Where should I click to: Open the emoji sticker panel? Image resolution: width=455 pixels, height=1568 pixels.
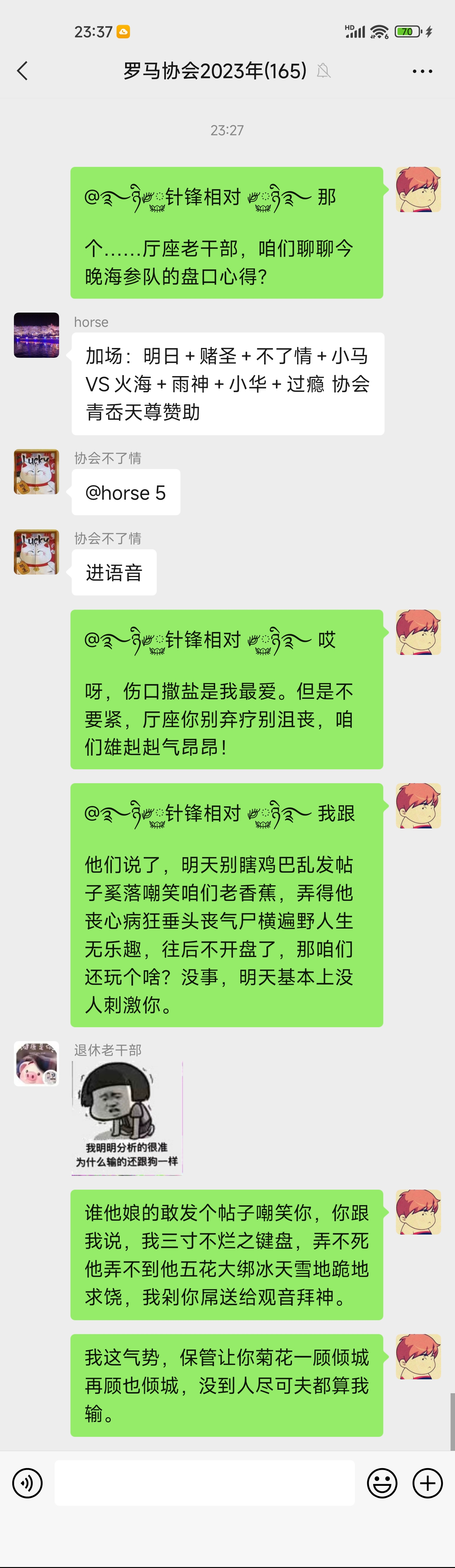[x=382, y=1483]
